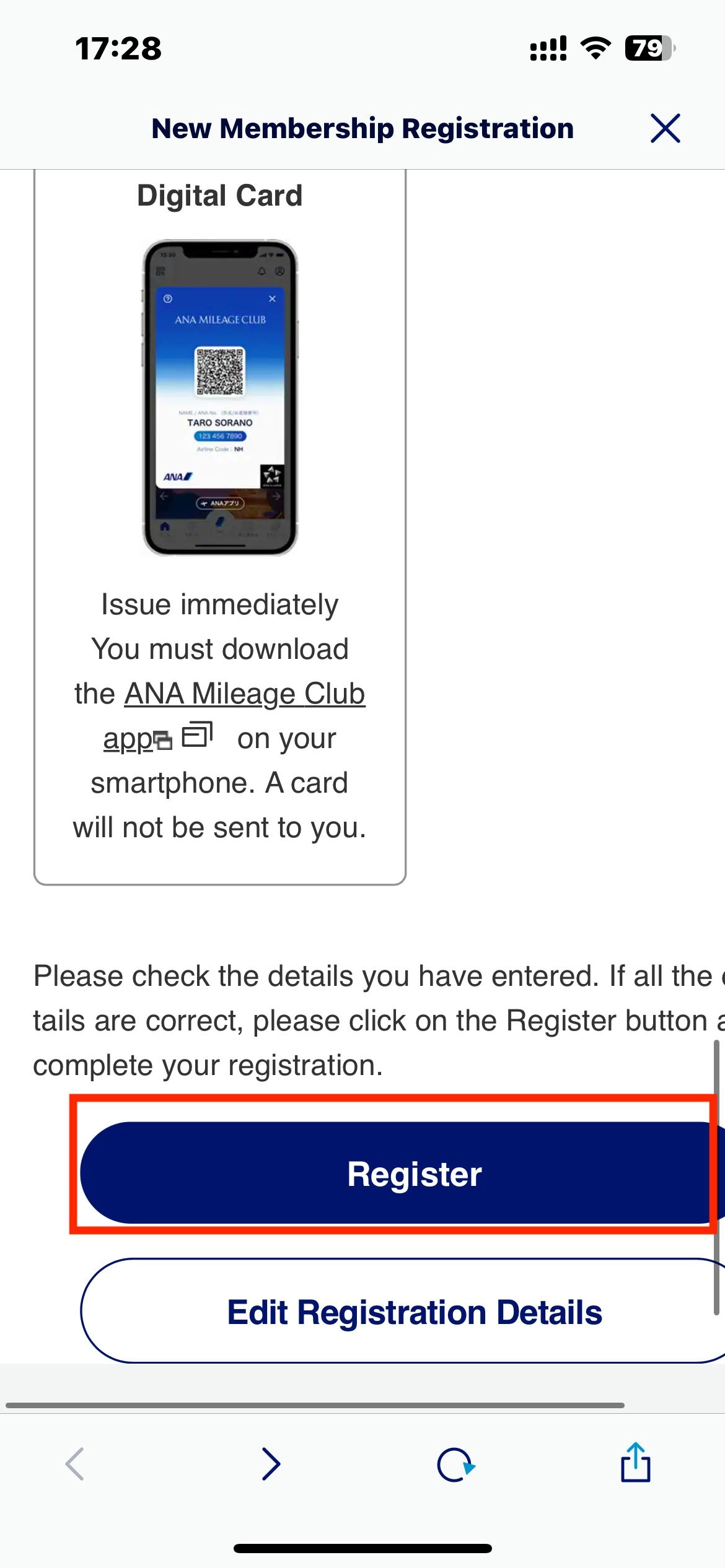Go forward to the next page
725x1568 pixels.
click(271, 1464)
